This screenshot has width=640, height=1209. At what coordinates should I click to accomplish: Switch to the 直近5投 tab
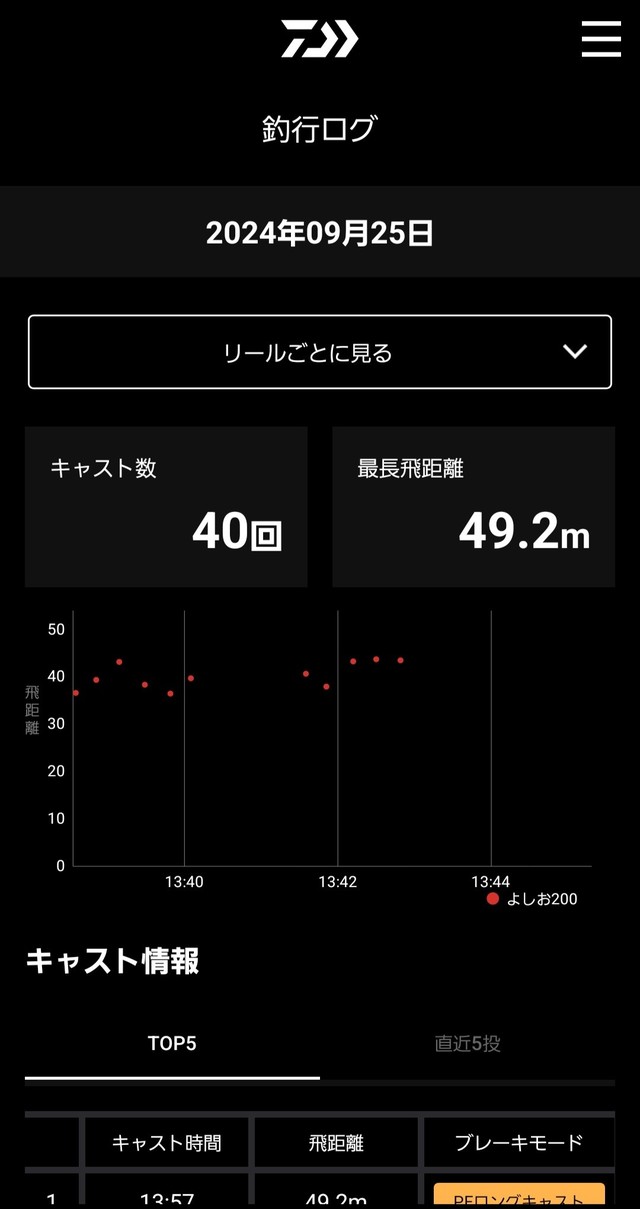tap(467, 1044)
